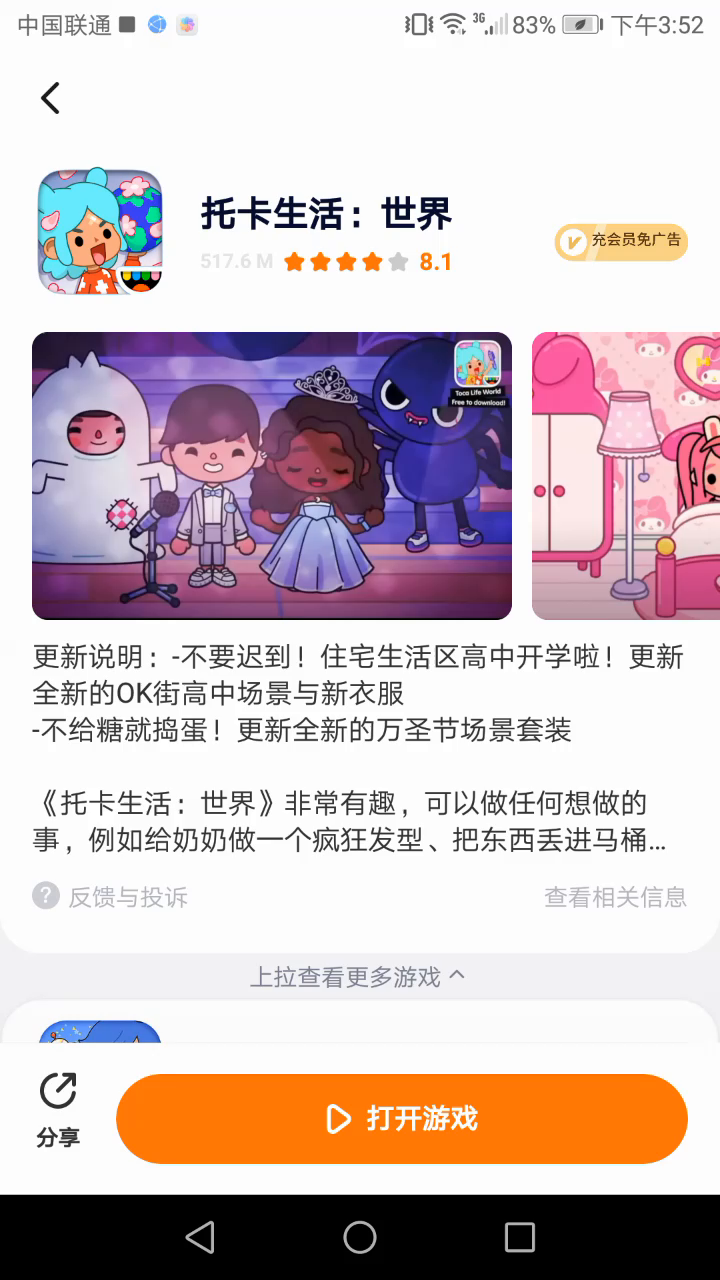This screenshot has height=1280, width=720.
Task: Open the wedding stage screenshot preview
Action: 272,476
